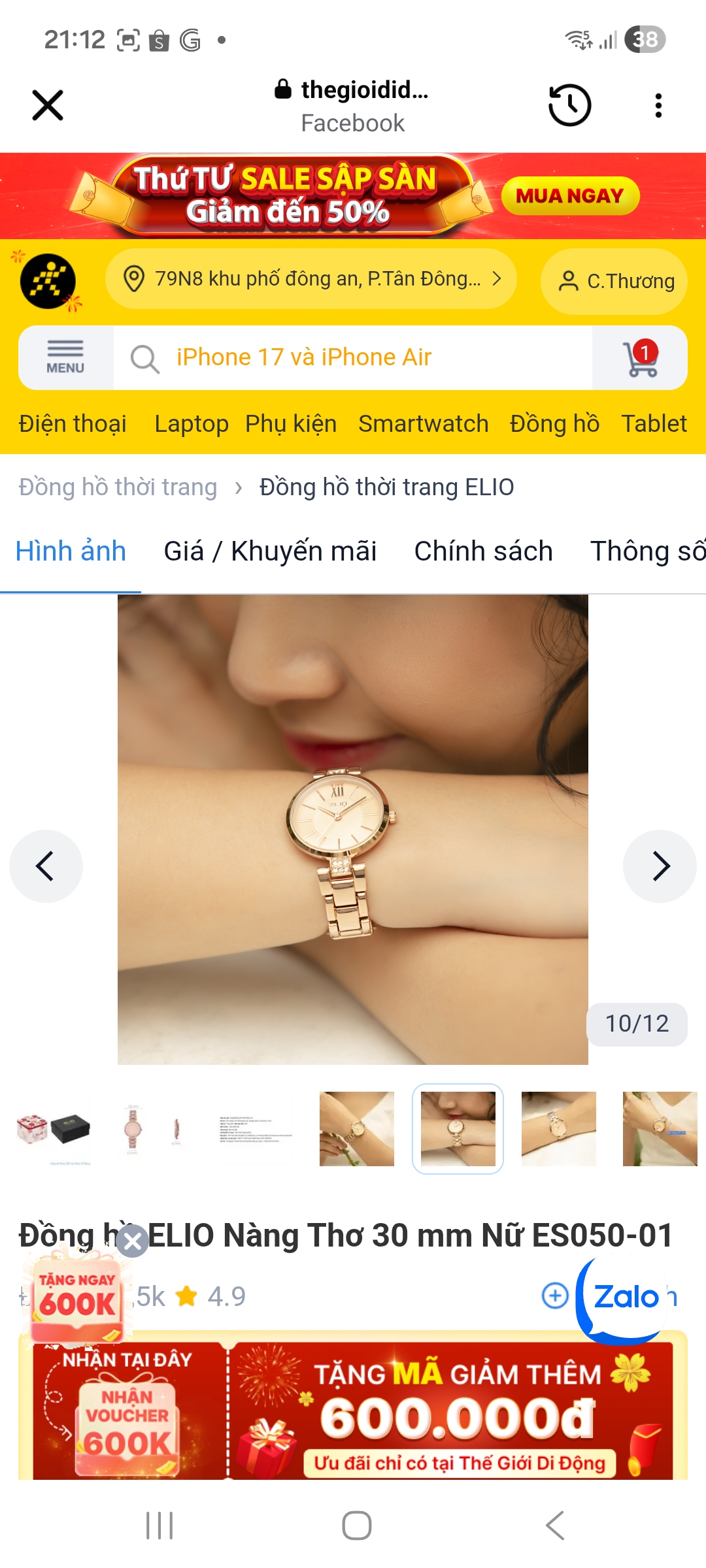
Task: Go back with the system back button
Action: click(554, 1526)
